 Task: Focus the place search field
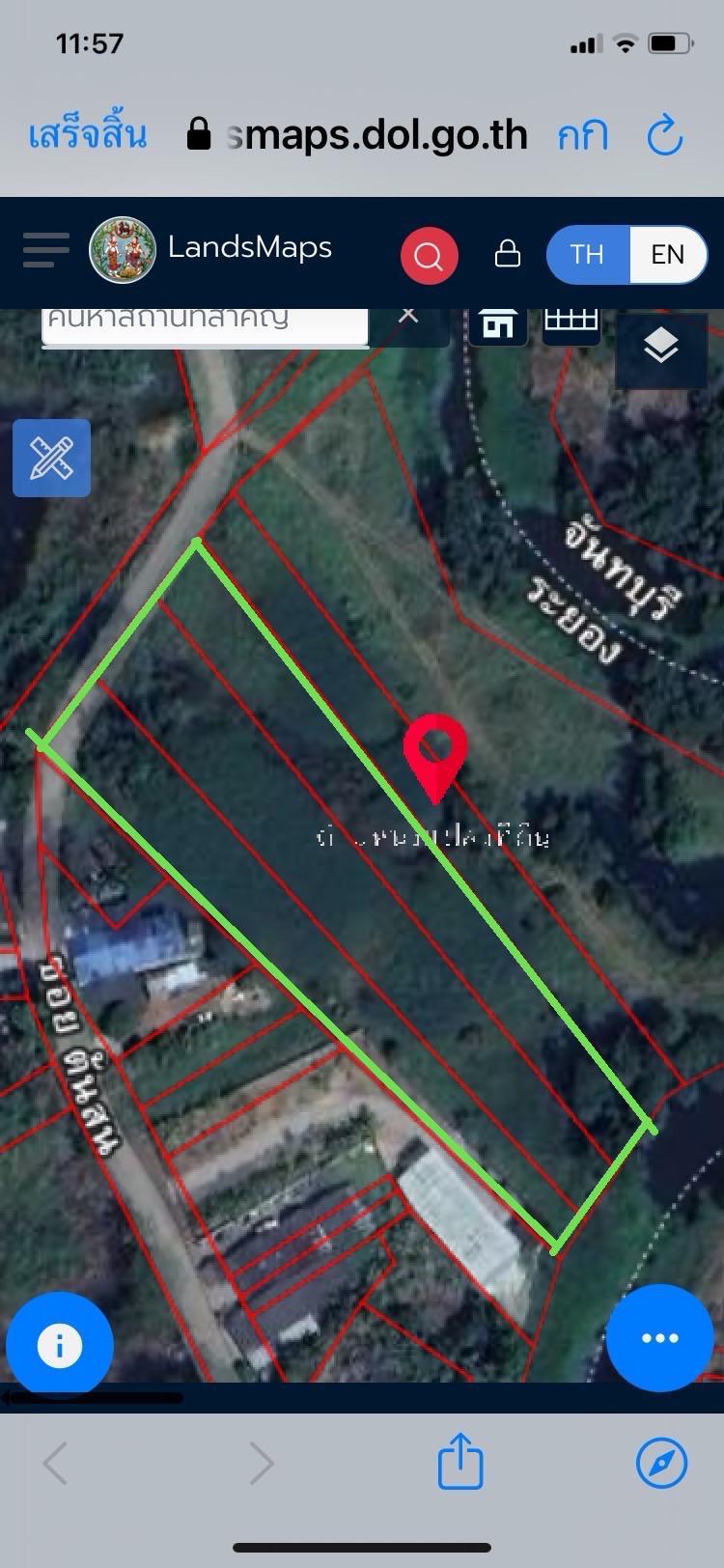pos(205,322)
